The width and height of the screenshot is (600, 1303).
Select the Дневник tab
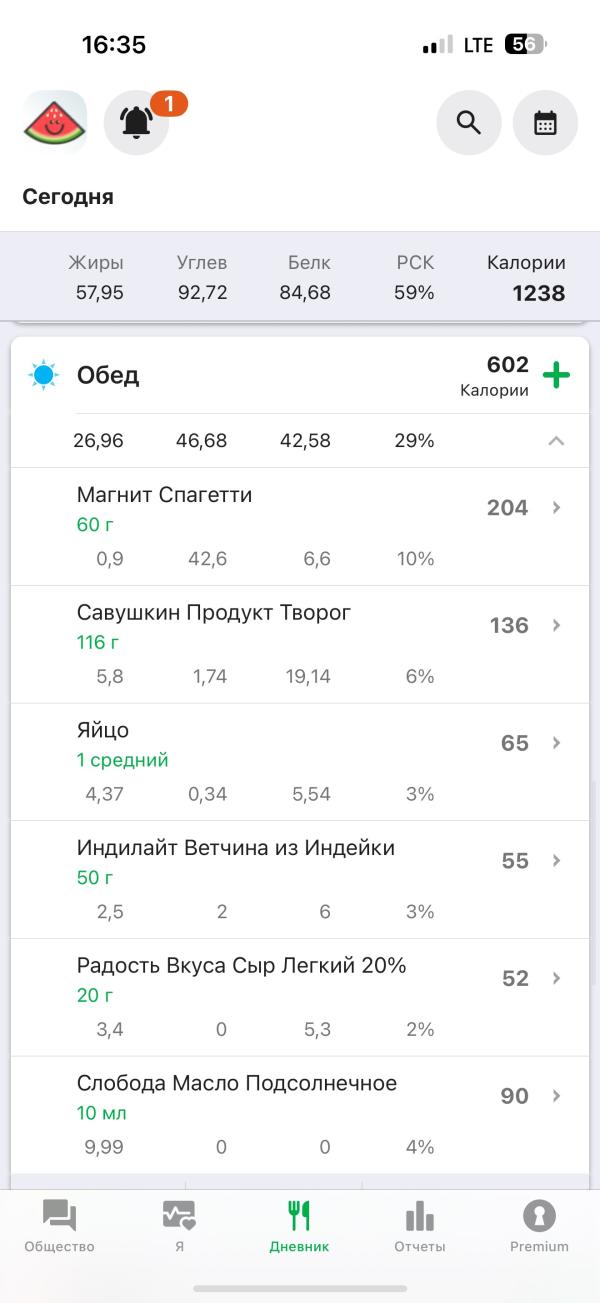pyautogui.click(x=299, y=1227)
